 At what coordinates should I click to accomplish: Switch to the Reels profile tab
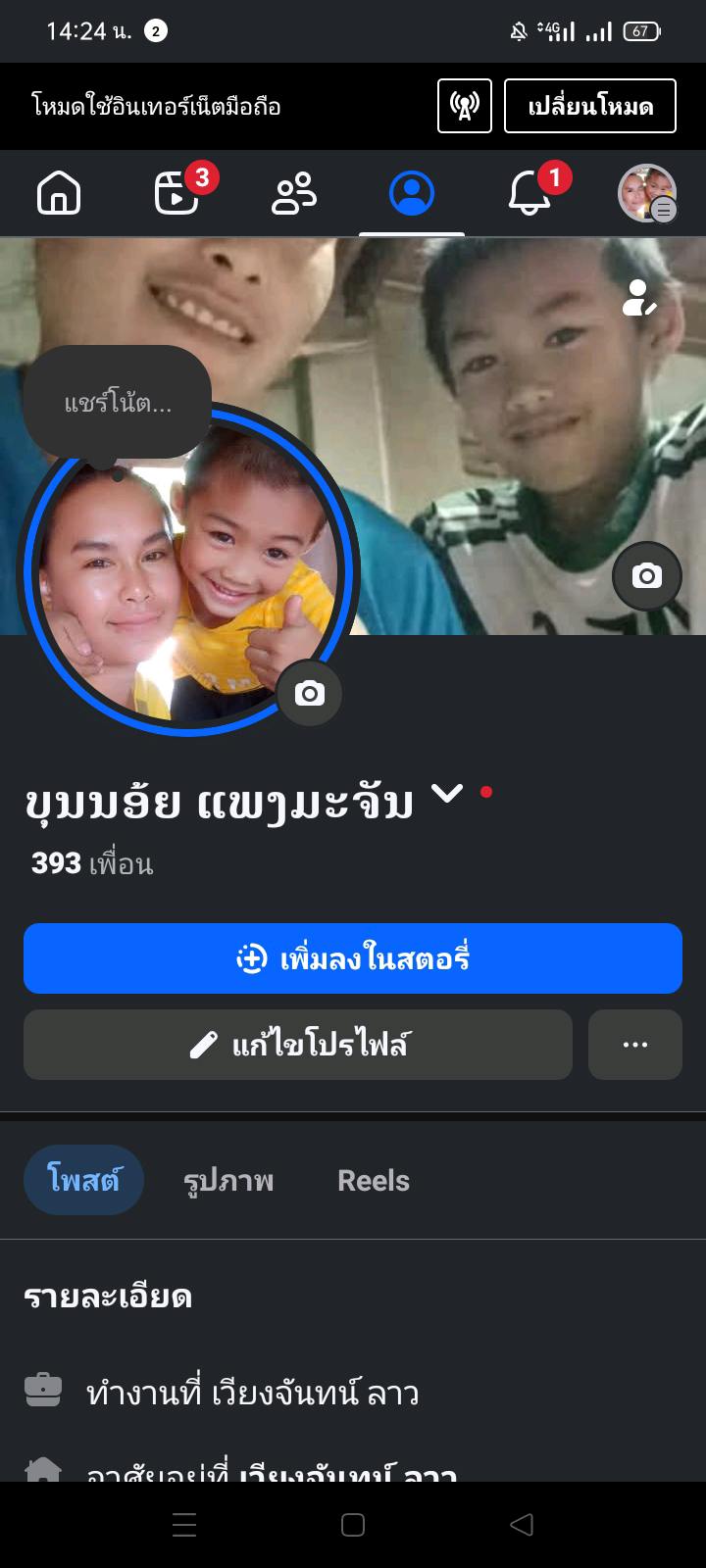374,1180
